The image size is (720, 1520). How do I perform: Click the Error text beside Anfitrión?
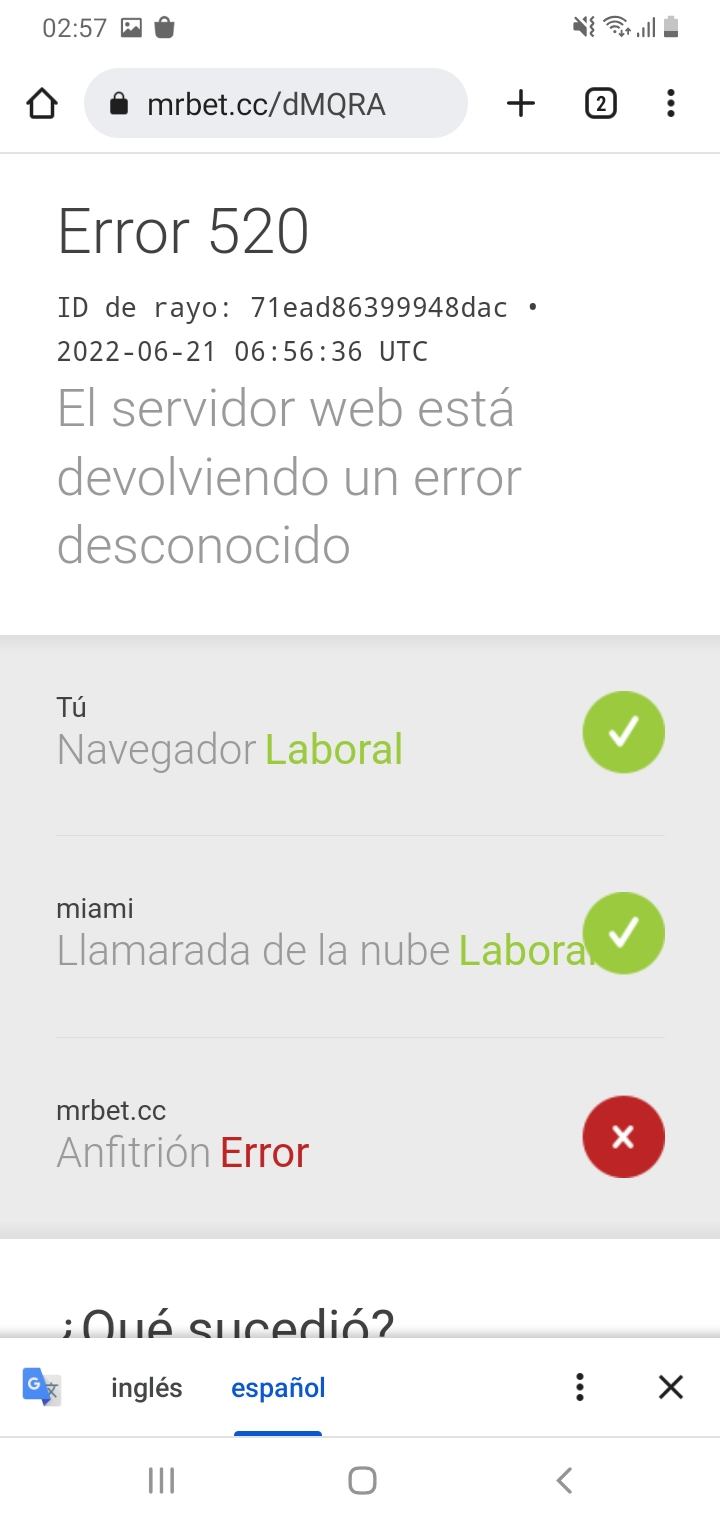[x=263, y=1152]
